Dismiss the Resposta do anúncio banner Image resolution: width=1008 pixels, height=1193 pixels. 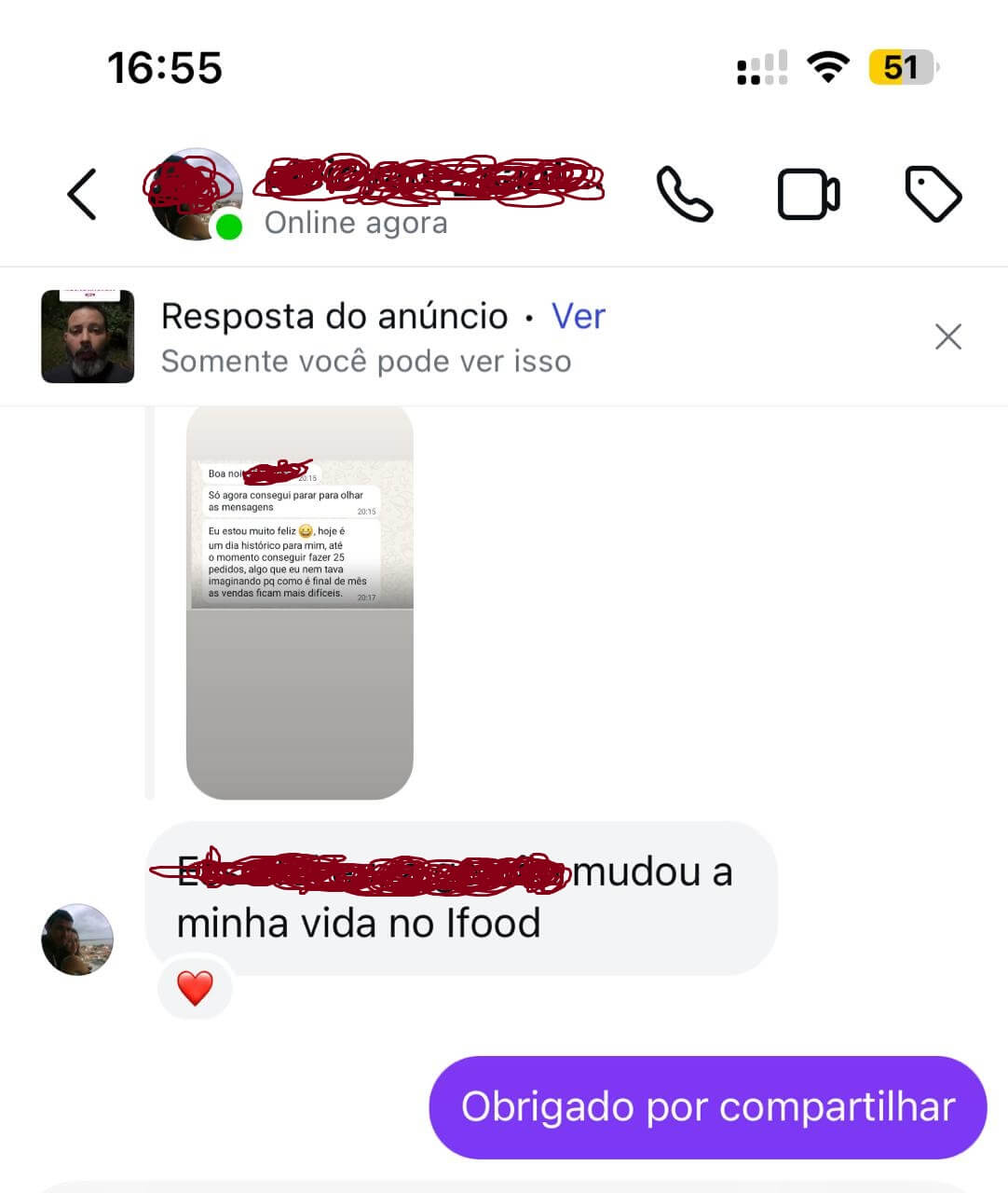click(947, 336)
